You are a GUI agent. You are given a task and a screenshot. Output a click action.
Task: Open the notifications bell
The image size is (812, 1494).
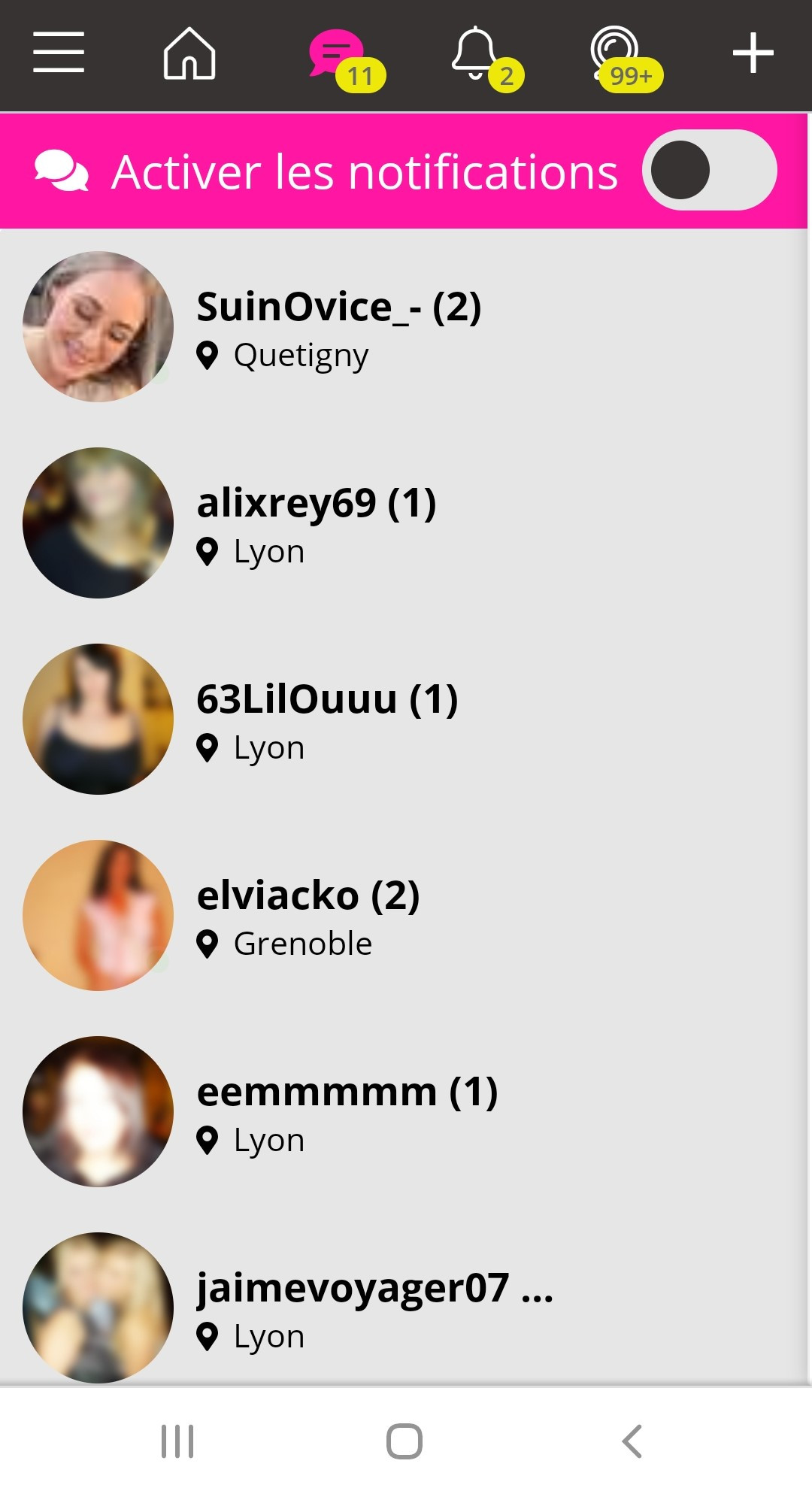[x=475, y=53]
